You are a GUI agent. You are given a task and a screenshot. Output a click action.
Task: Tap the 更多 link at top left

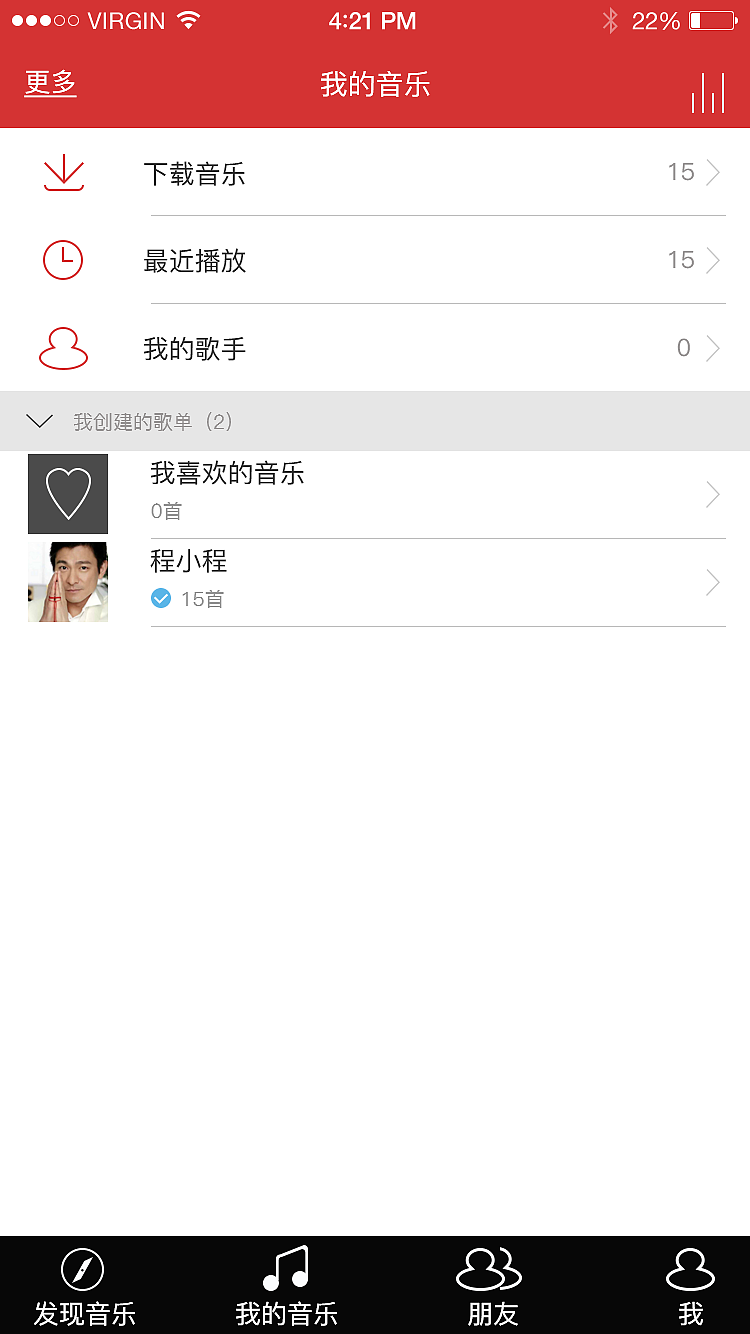pos(50,85)
